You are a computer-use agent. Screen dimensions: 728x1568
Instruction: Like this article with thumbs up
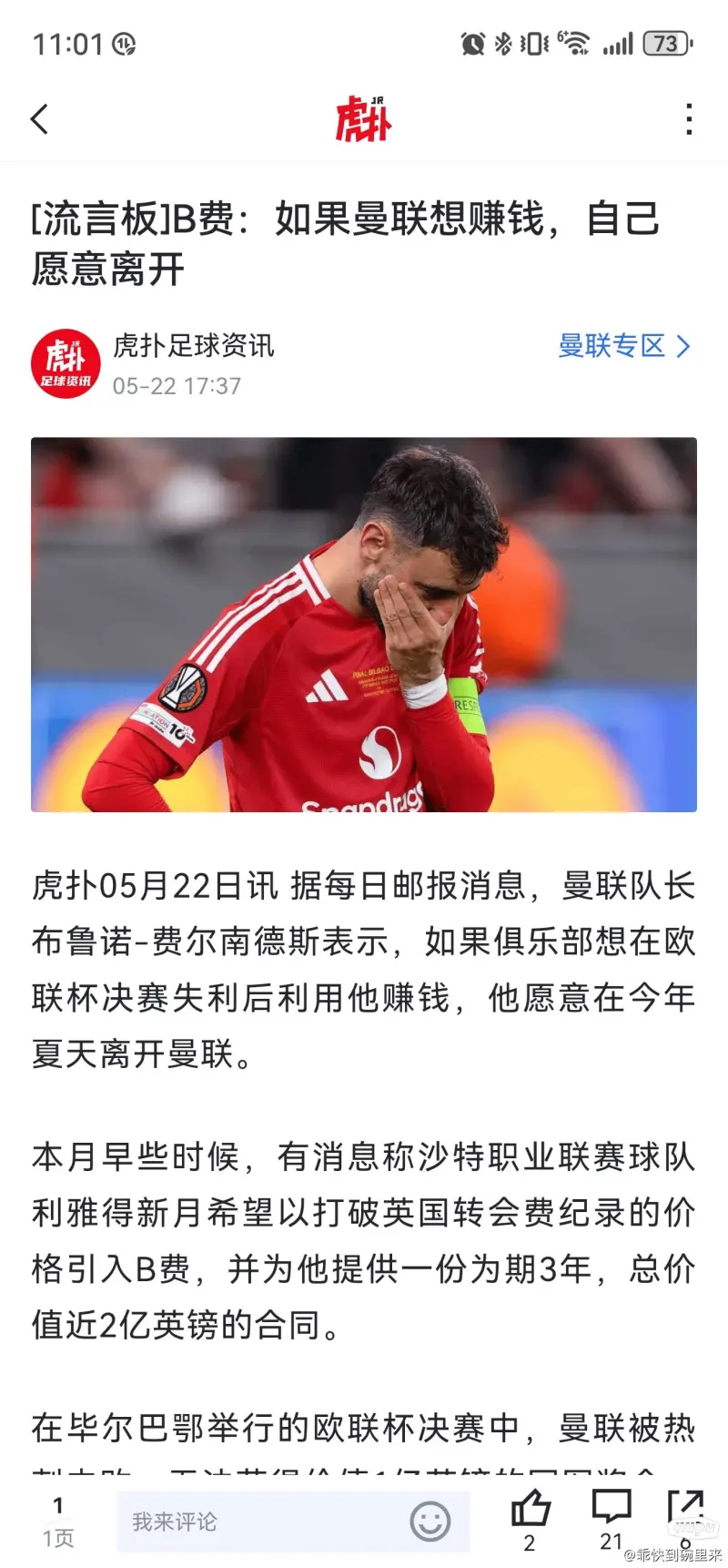click(530, 1511)
